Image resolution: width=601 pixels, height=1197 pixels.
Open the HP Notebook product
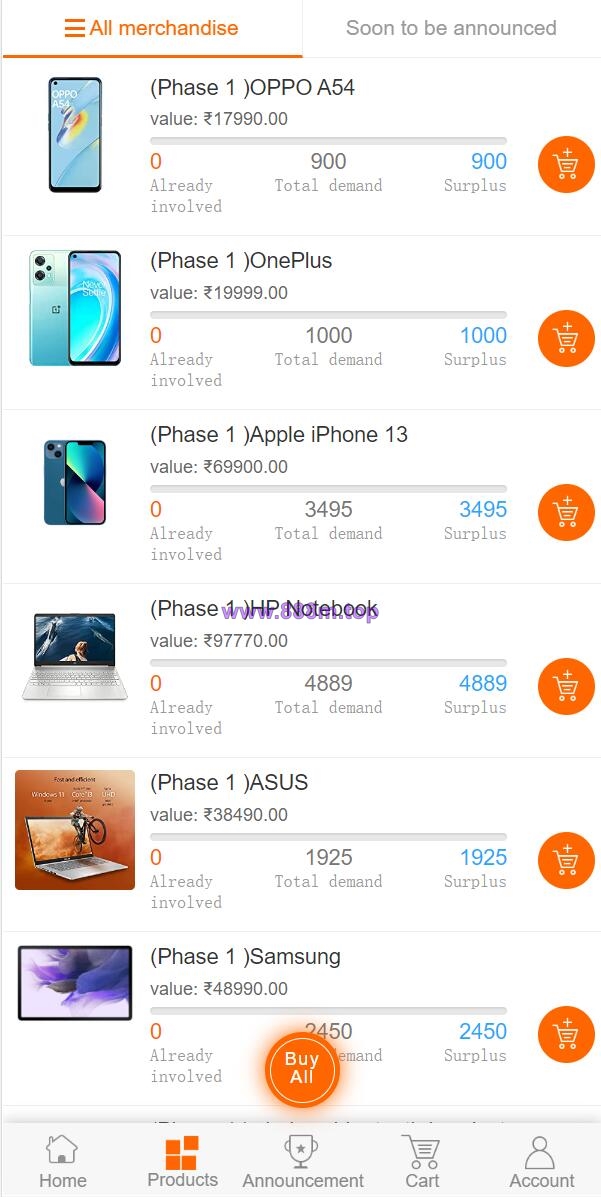click(75, 656)
